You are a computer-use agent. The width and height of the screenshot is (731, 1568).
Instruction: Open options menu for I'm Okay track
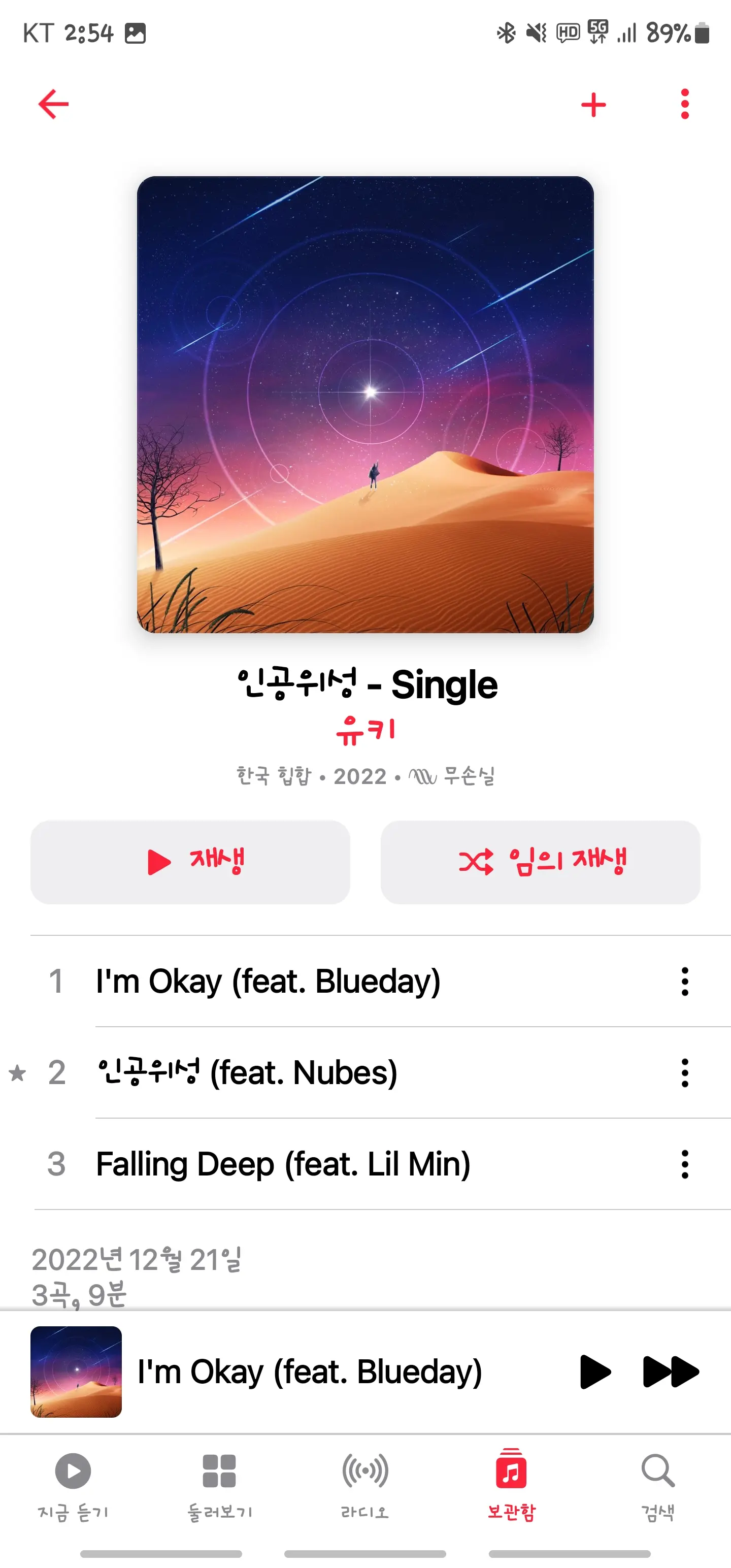click(x=684, y=981)
